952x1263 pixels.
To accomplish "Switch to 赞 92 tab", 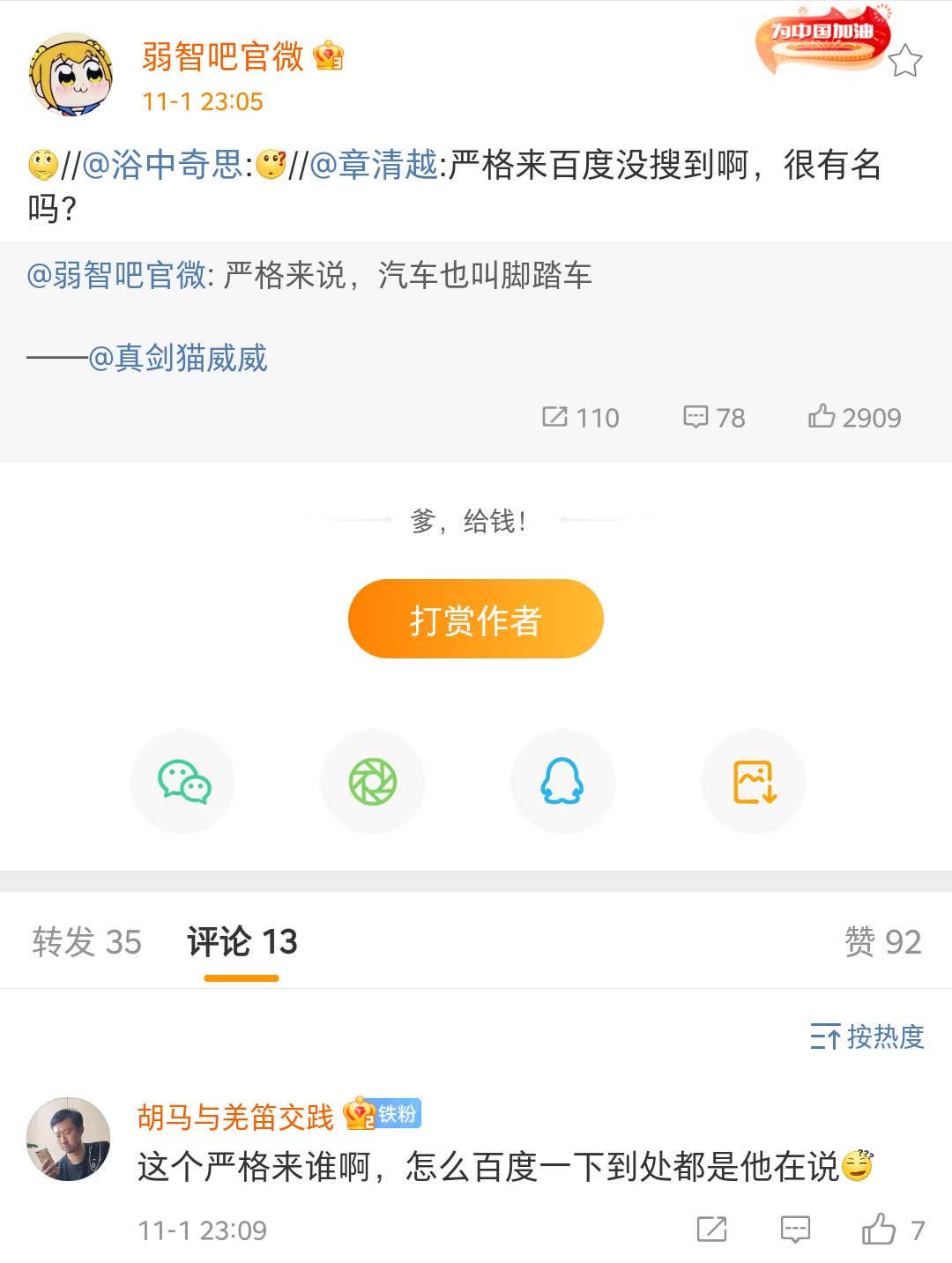I will (882, 941).
